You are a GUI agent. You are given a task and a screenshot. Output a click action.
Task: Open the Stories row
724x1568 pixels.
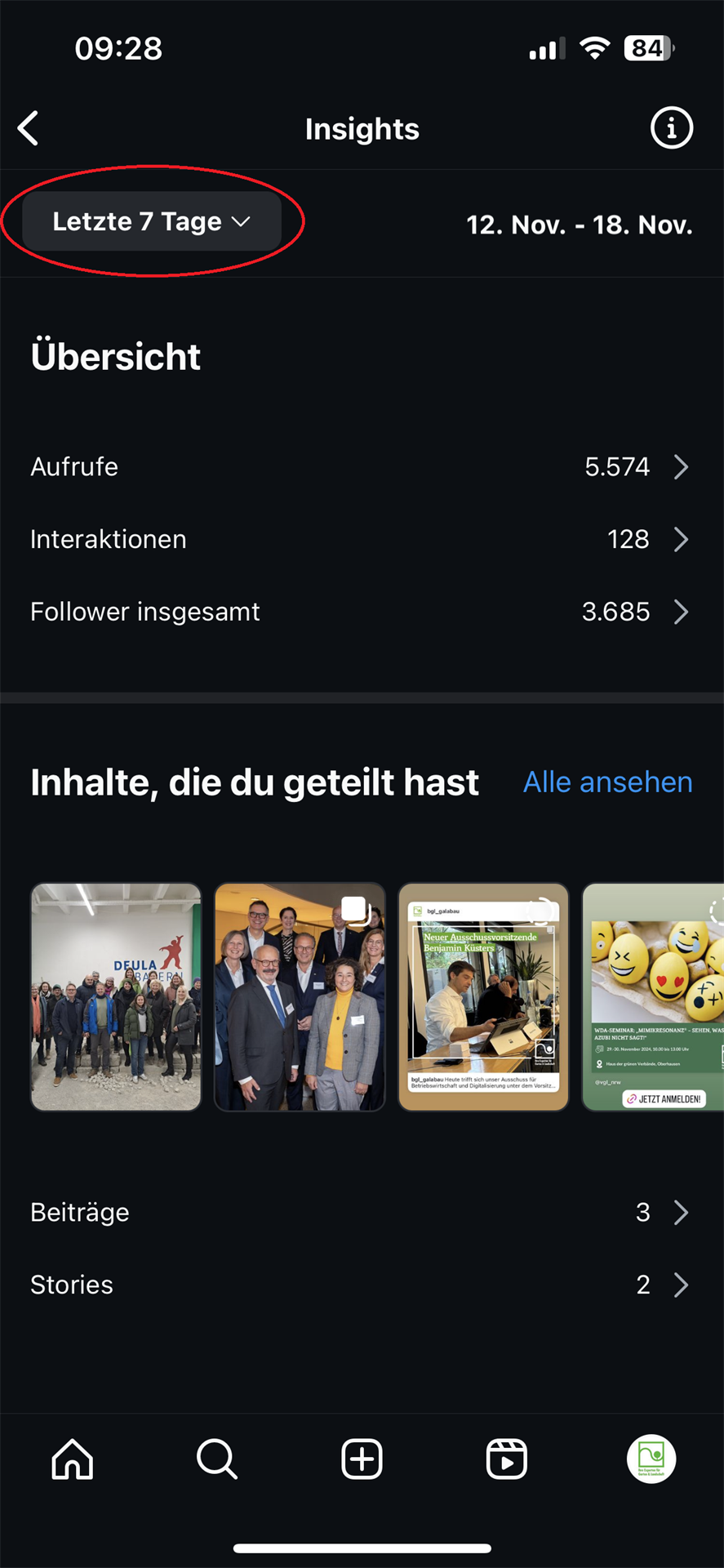[x=362, y=1285]
